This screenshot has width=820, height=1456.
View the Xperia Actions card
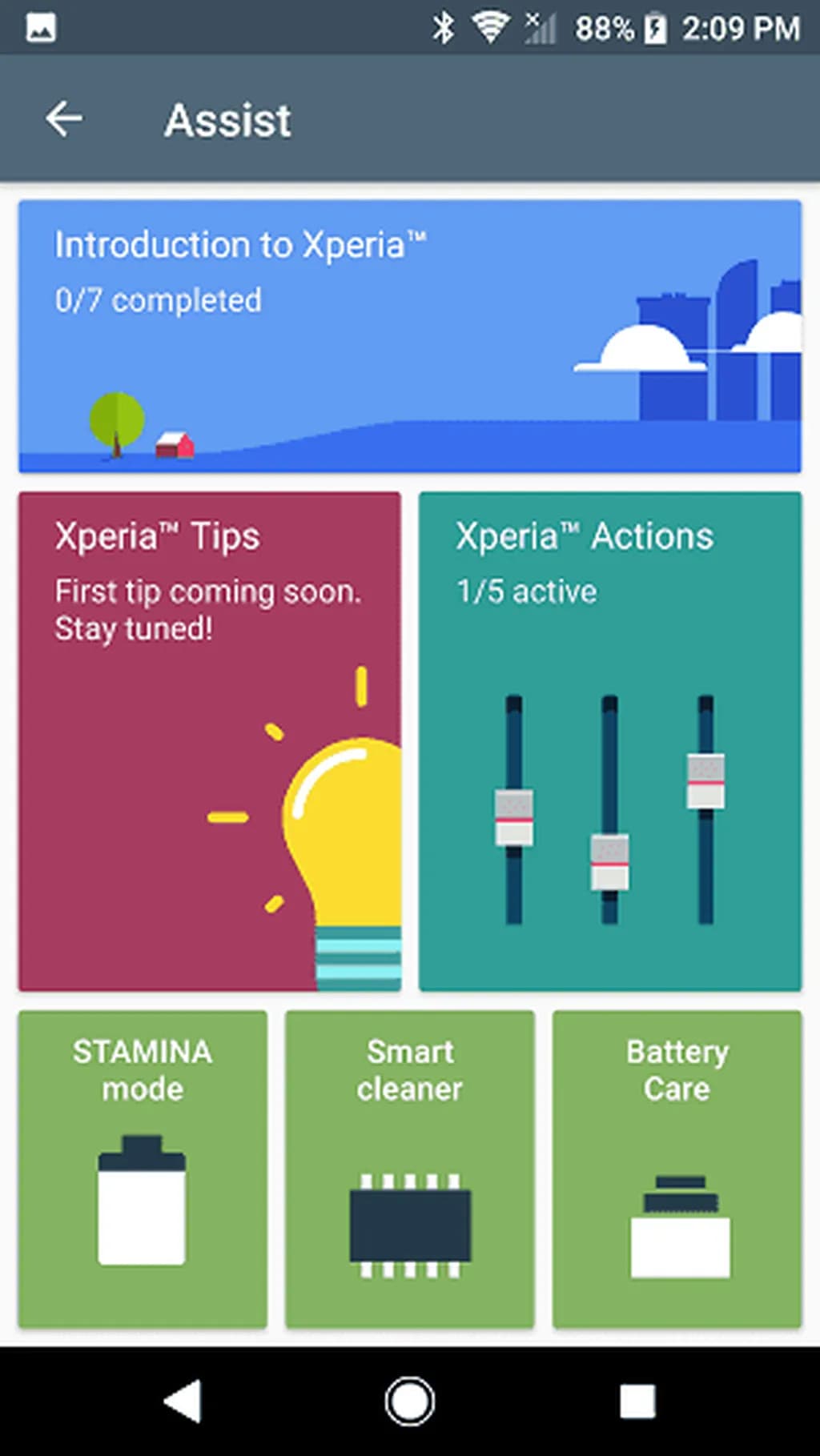609,740
